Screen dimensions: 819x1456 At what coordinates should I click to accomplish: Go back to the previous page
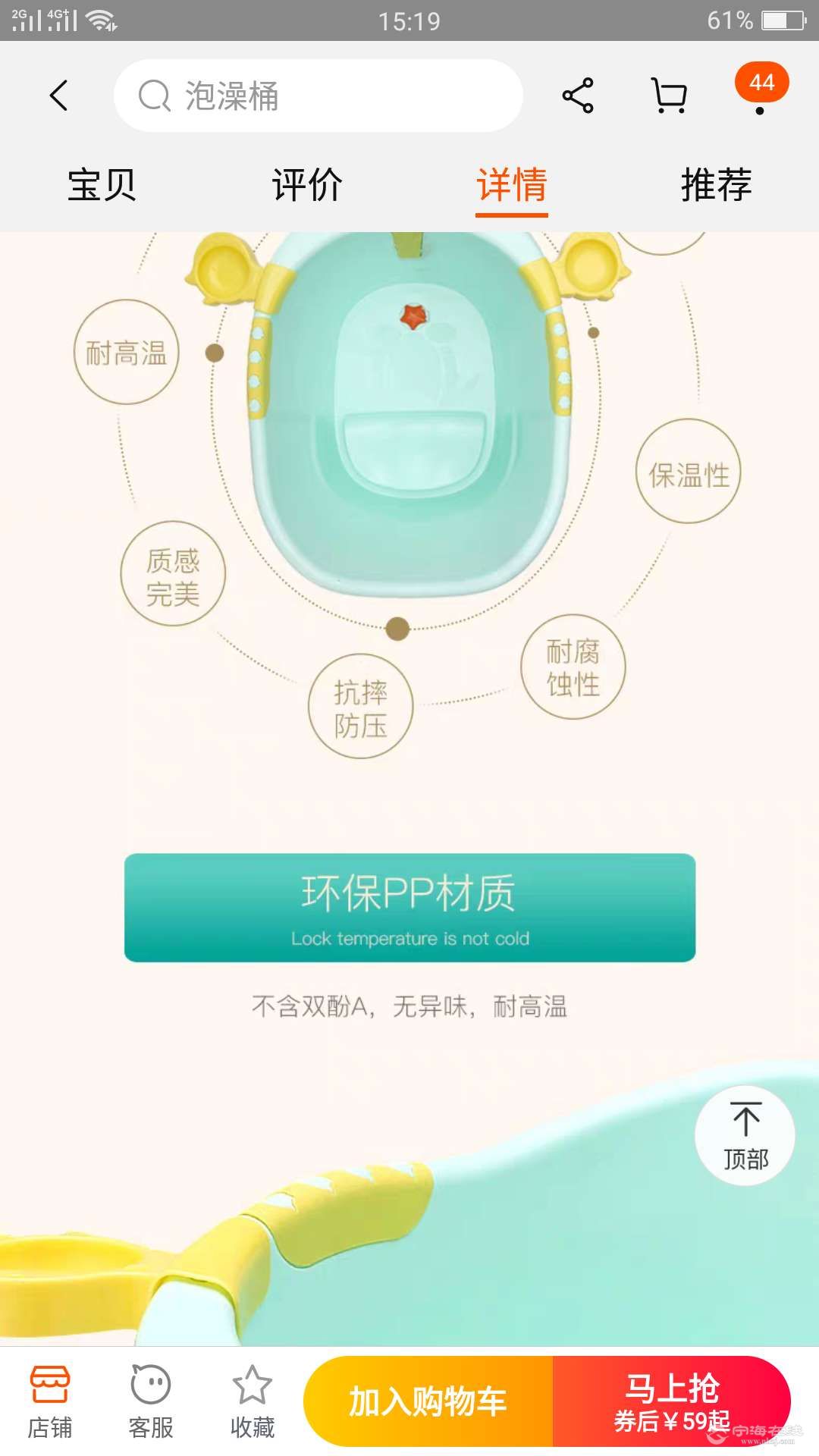(59, 96)
